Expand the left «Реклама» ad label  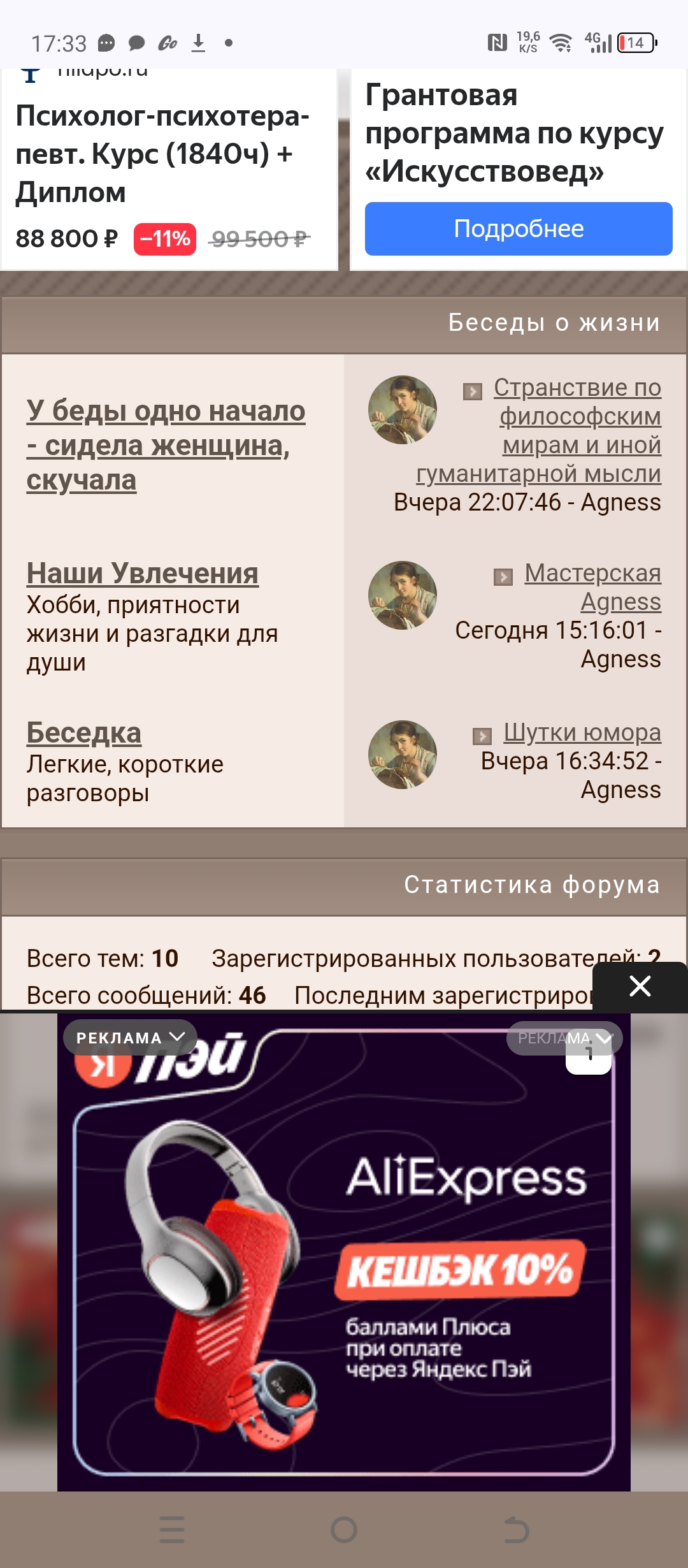click(x=129, y=1038)
